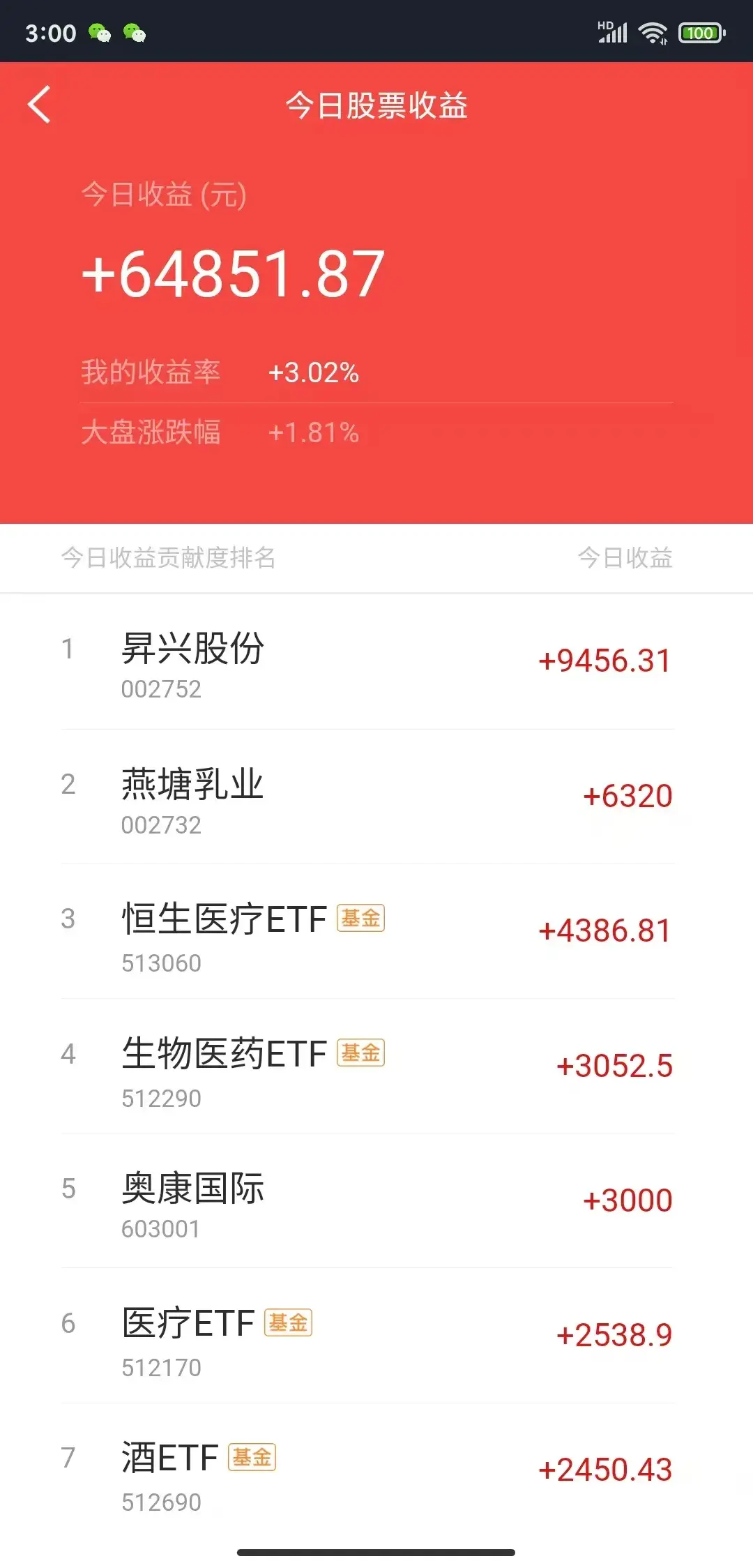Viewport: 753px width, 1568px height.
Task: Go back using the top-left arrow
Action: [x=39, y=105]
